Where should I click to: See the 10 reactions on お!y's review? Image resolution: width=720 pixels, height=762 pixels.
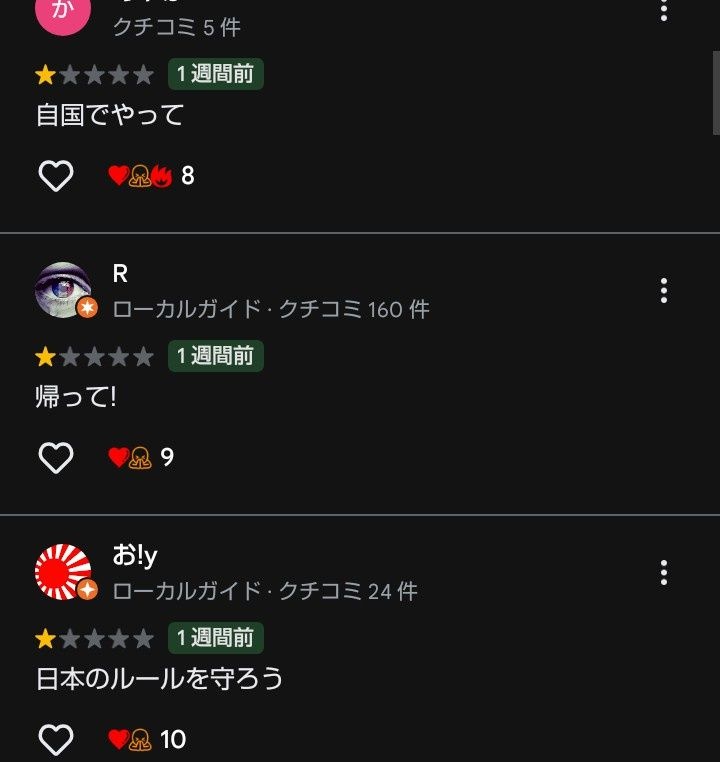pos(146,740)
